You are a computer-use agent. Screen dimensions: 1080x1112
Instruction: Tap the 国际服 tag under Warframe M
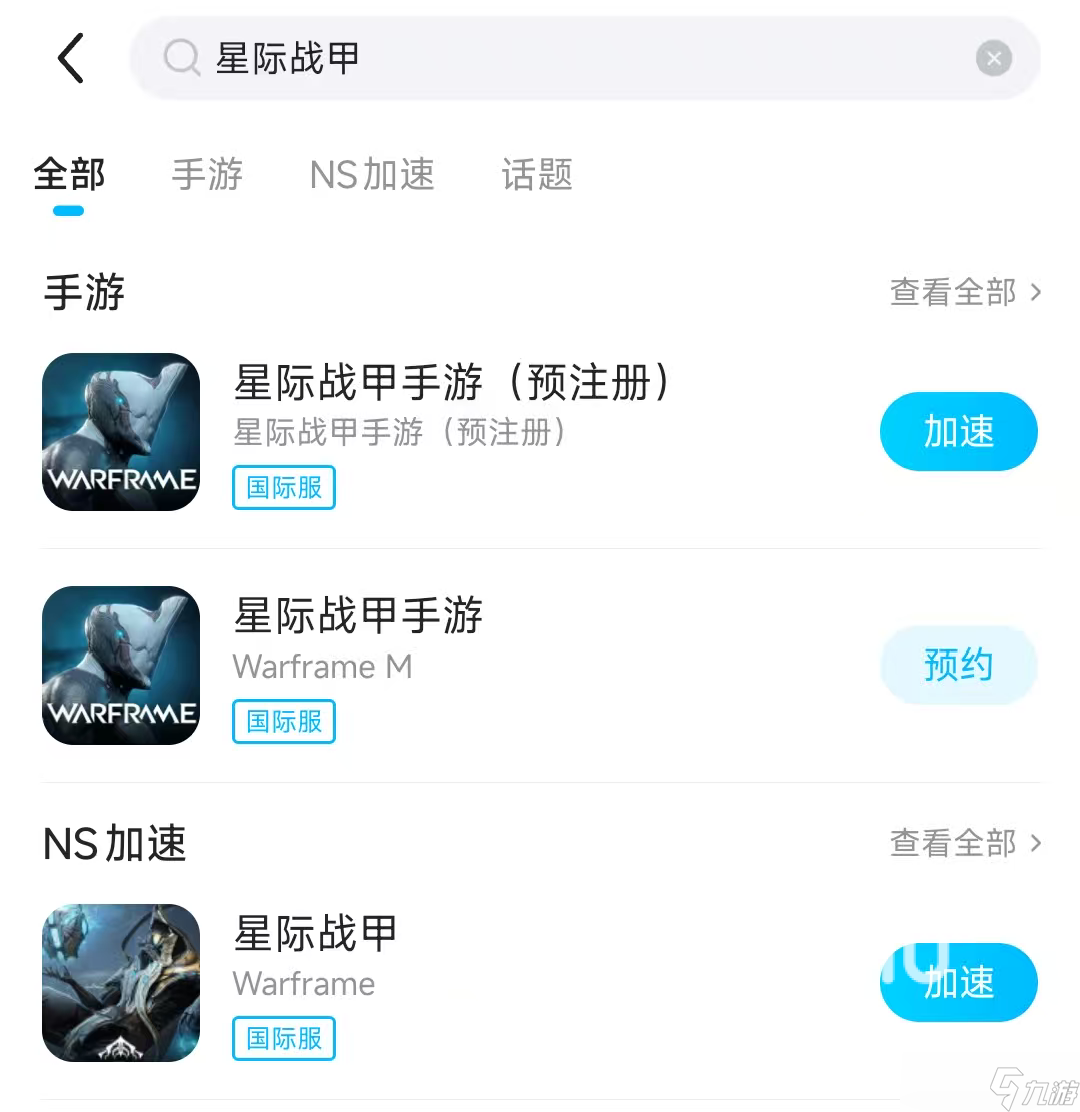(283, 722)
